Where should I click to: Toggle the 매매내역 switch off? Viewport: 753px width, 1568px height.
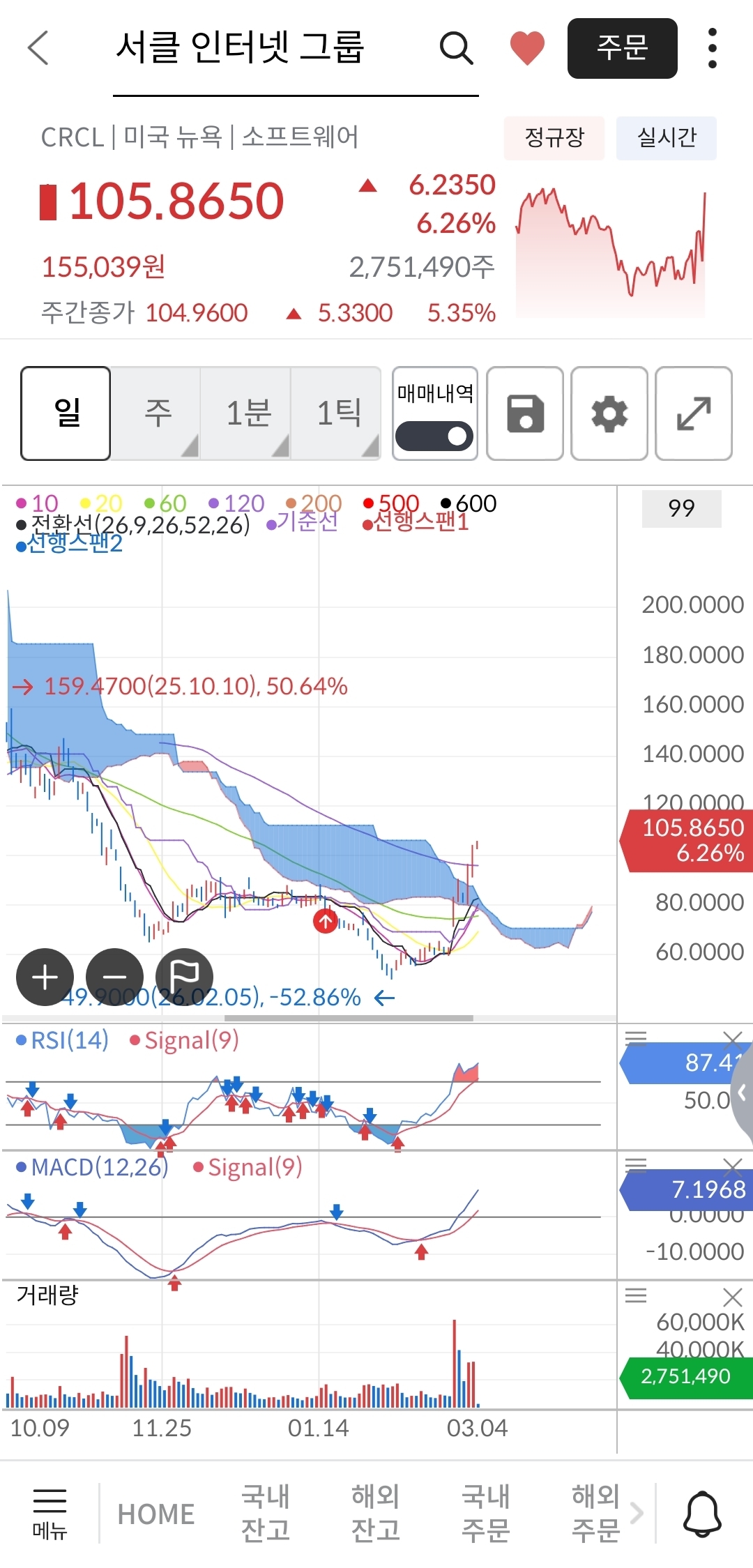pyautogui.click(x=434, y=434)
